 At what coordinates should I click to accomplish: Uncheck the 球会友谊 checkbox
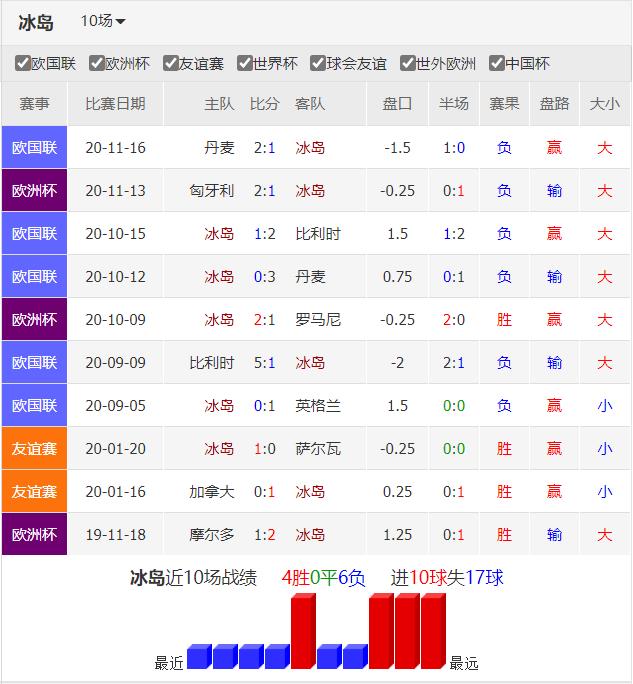319,63
